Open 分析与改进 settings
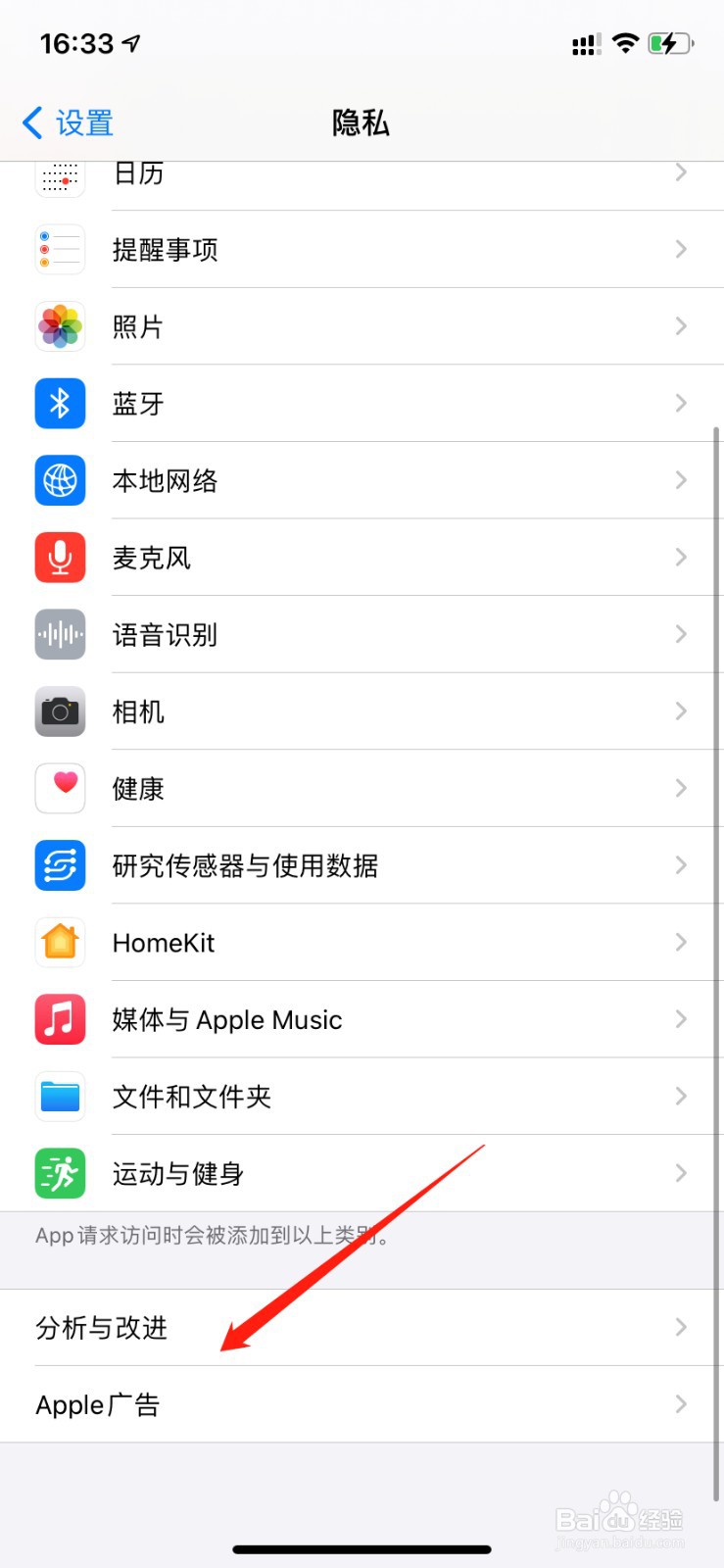724x1568 pixels. (x=294, y=1327)
